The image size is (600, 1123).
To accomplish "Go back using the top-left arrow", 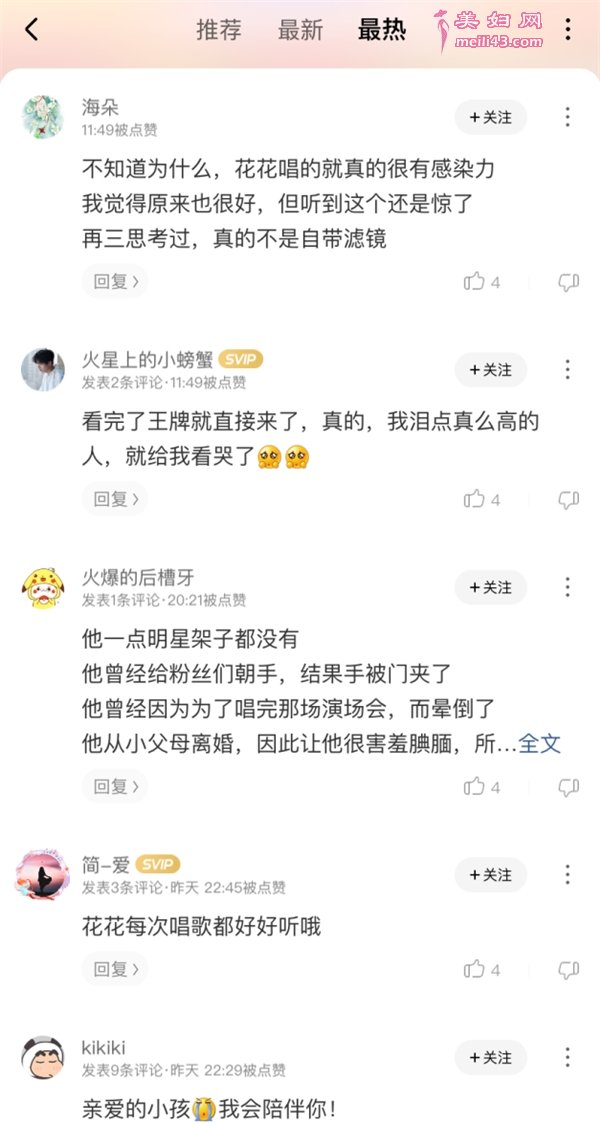I will (31, 30).
